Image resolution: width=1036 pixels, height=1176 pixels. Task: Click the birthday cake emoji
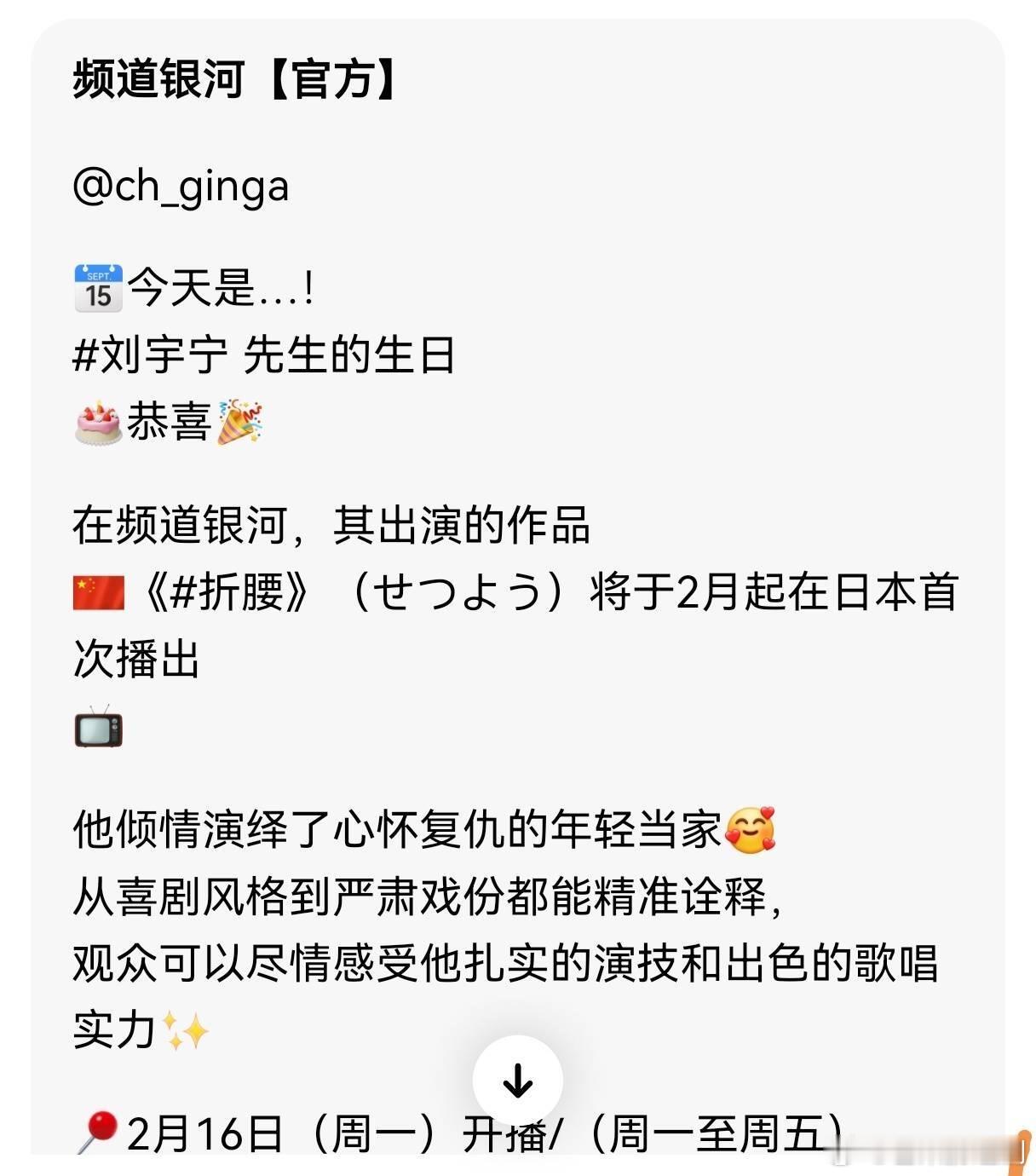pyautogui.click(x=96, y=420)
